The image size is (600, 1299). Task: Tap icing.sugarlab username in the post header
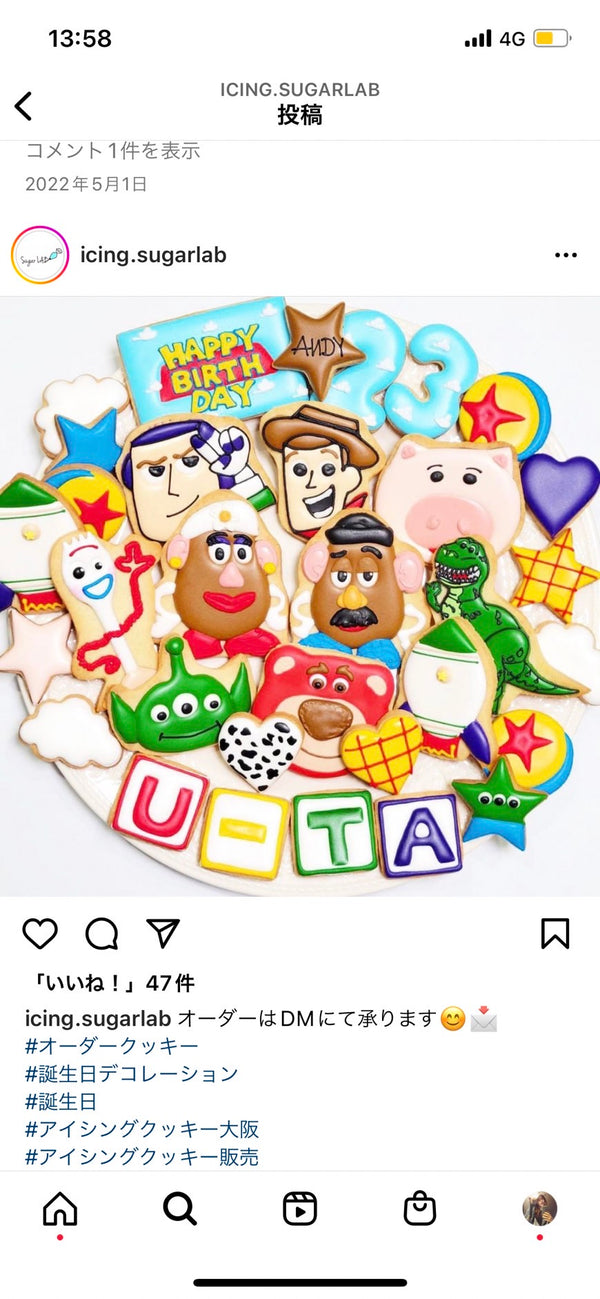[x=153, y=255]
